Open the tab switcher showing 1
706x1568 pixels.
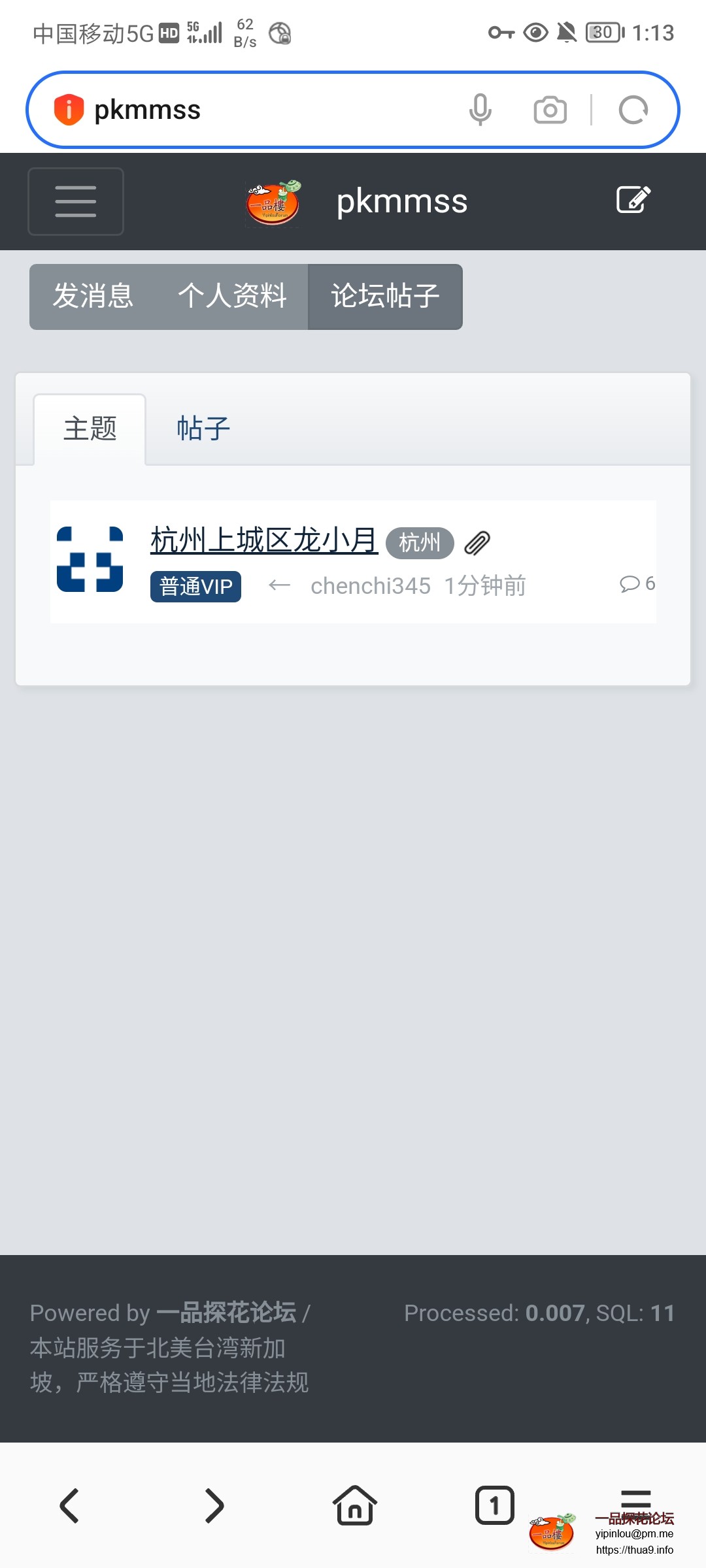tap(494, 1507)
